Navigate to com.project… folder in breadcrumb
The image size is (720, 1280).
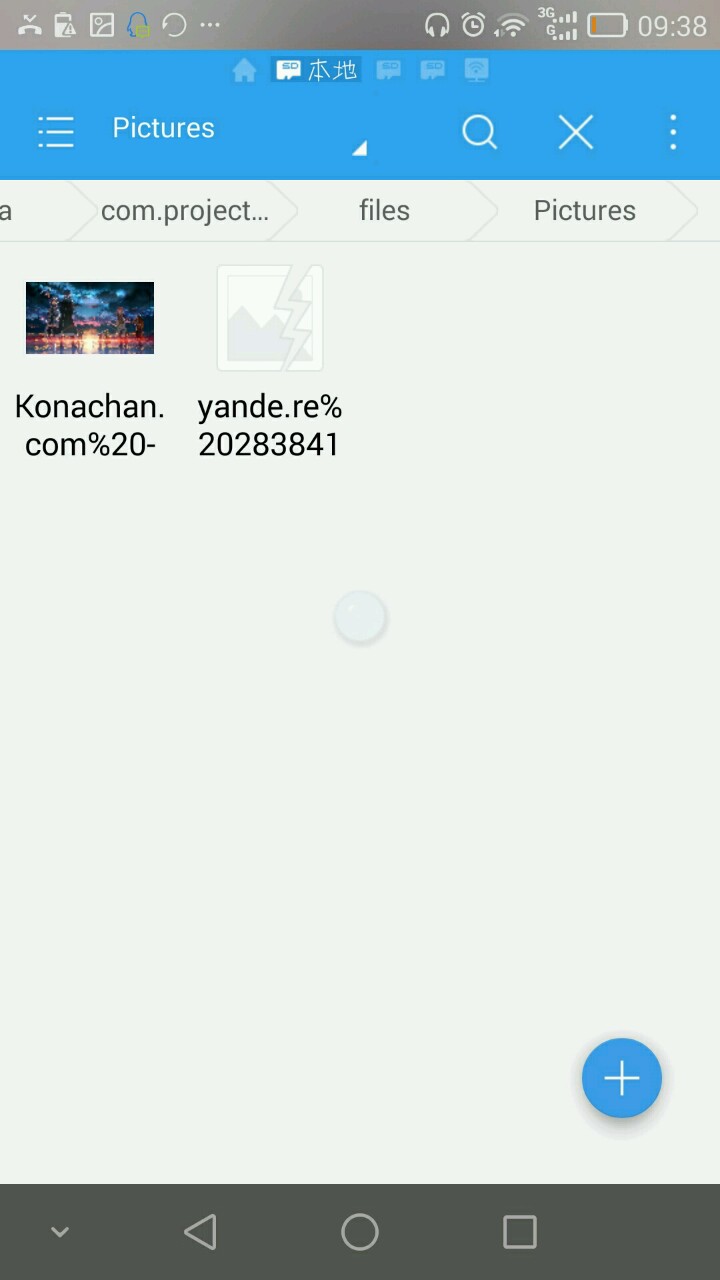(x=185, y=211)
